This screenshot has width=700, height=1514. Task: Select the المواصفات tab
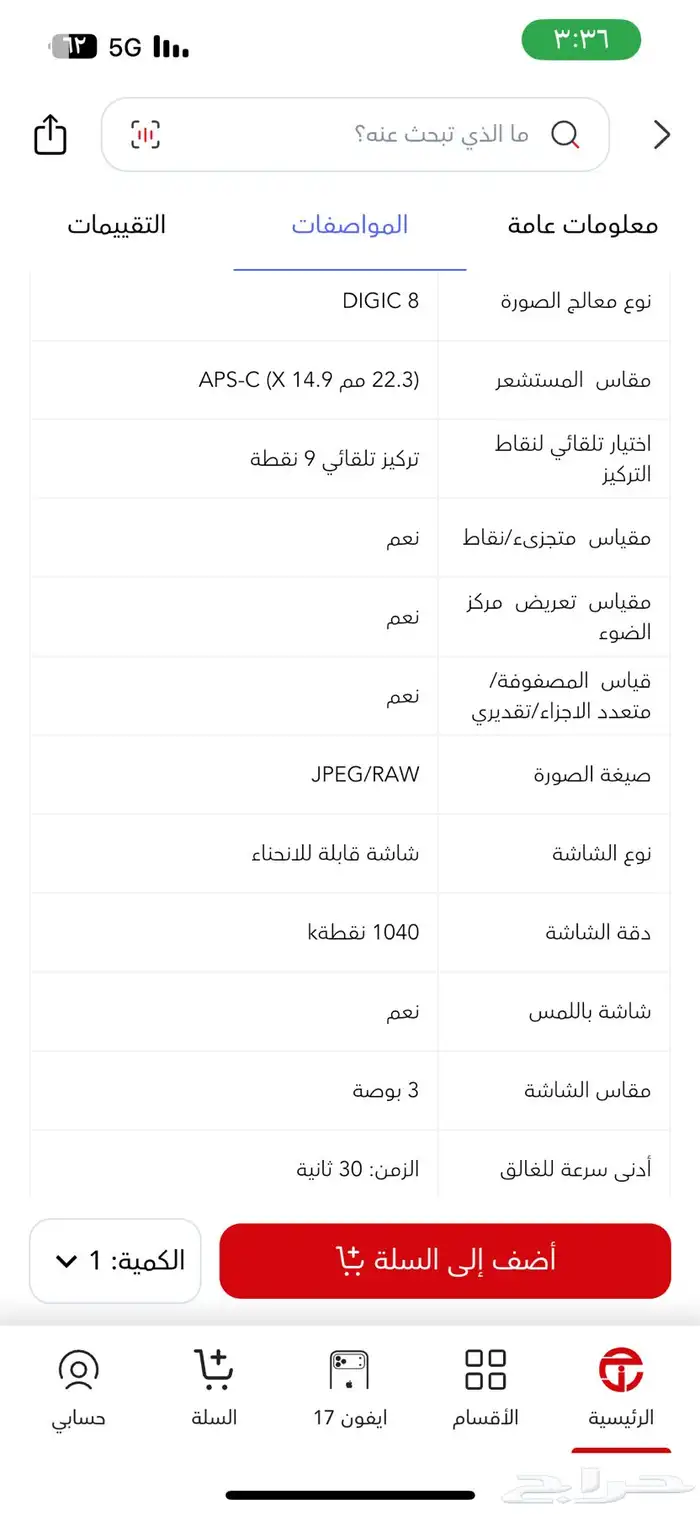tap(350, 225)
